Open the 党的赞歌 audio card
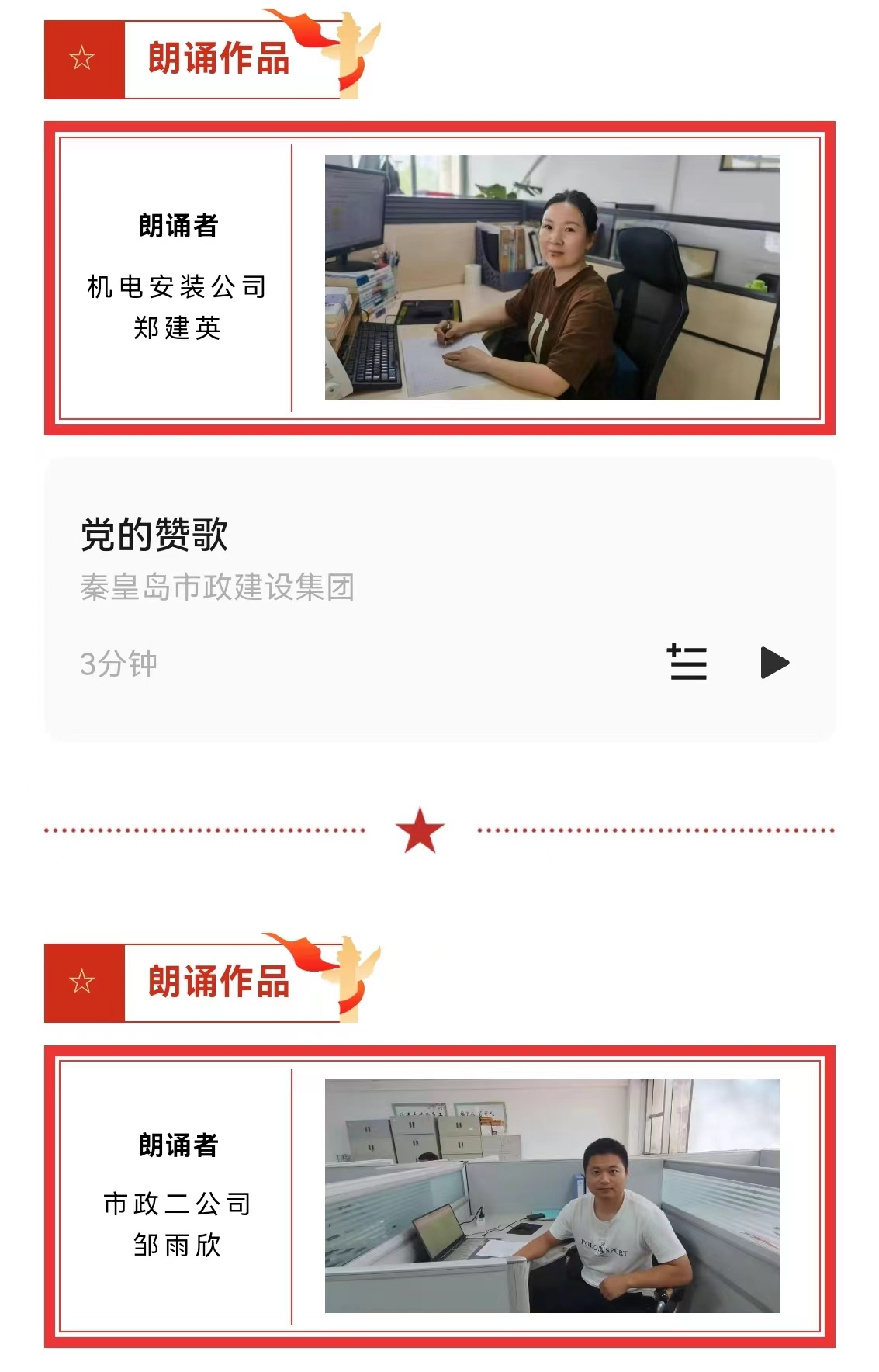The width and height of the screenshot is (879, 1372). 310,559
